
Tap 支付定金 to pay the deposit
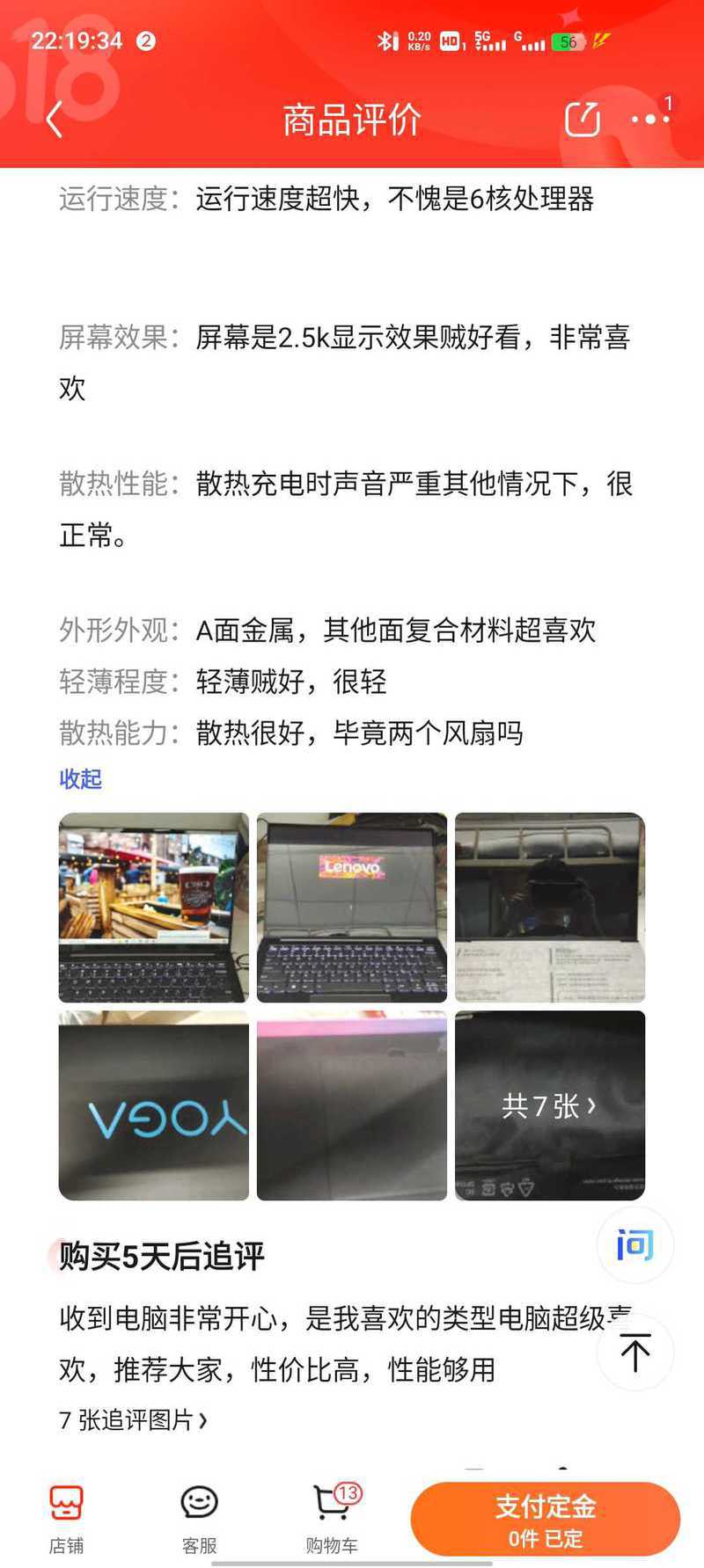pyautogui.click(x=546, y=1519)
